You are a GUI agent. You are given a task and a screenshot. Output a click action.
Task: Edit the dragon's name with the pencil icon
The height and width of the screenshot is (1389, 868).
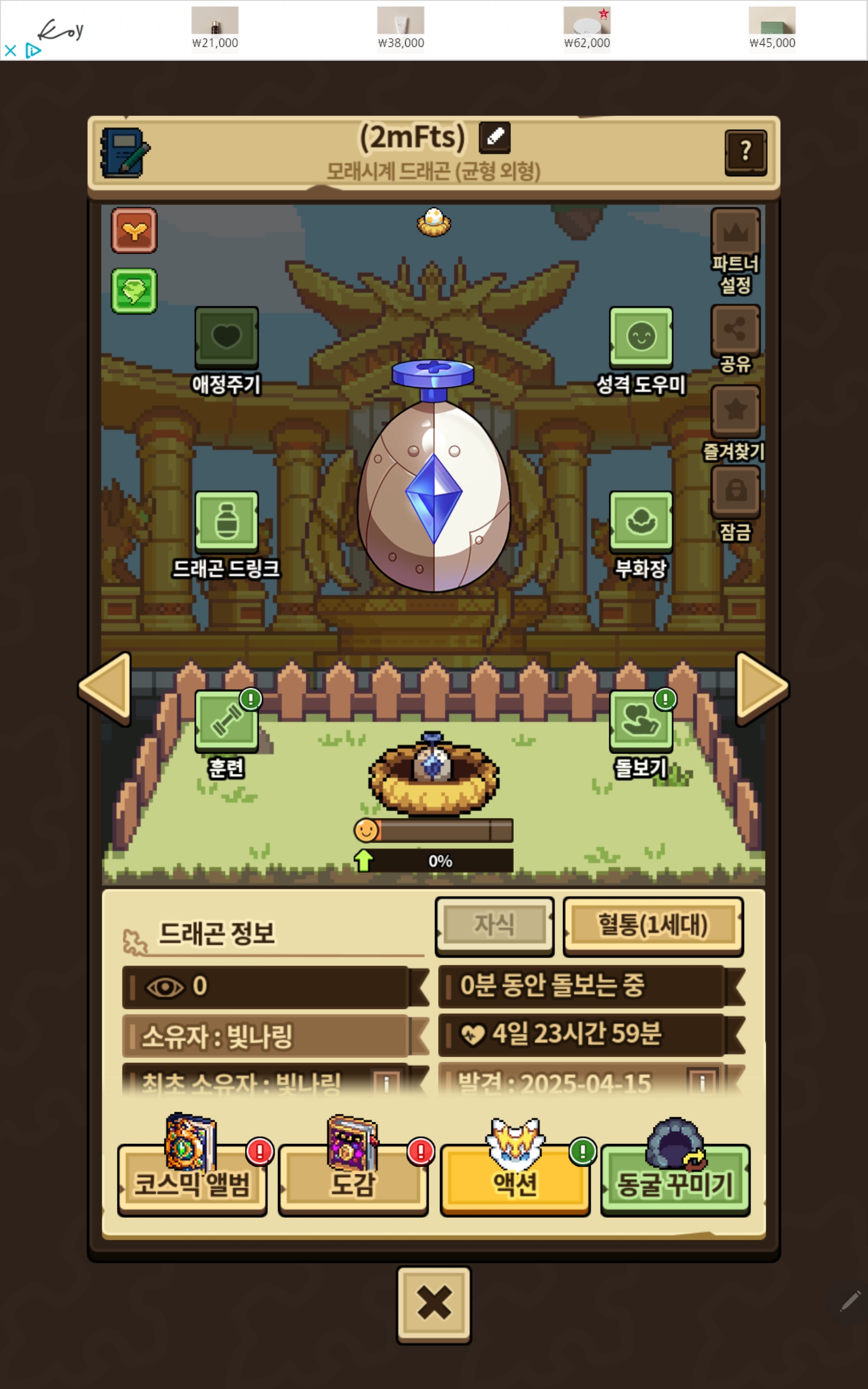(x=494, y=137)
